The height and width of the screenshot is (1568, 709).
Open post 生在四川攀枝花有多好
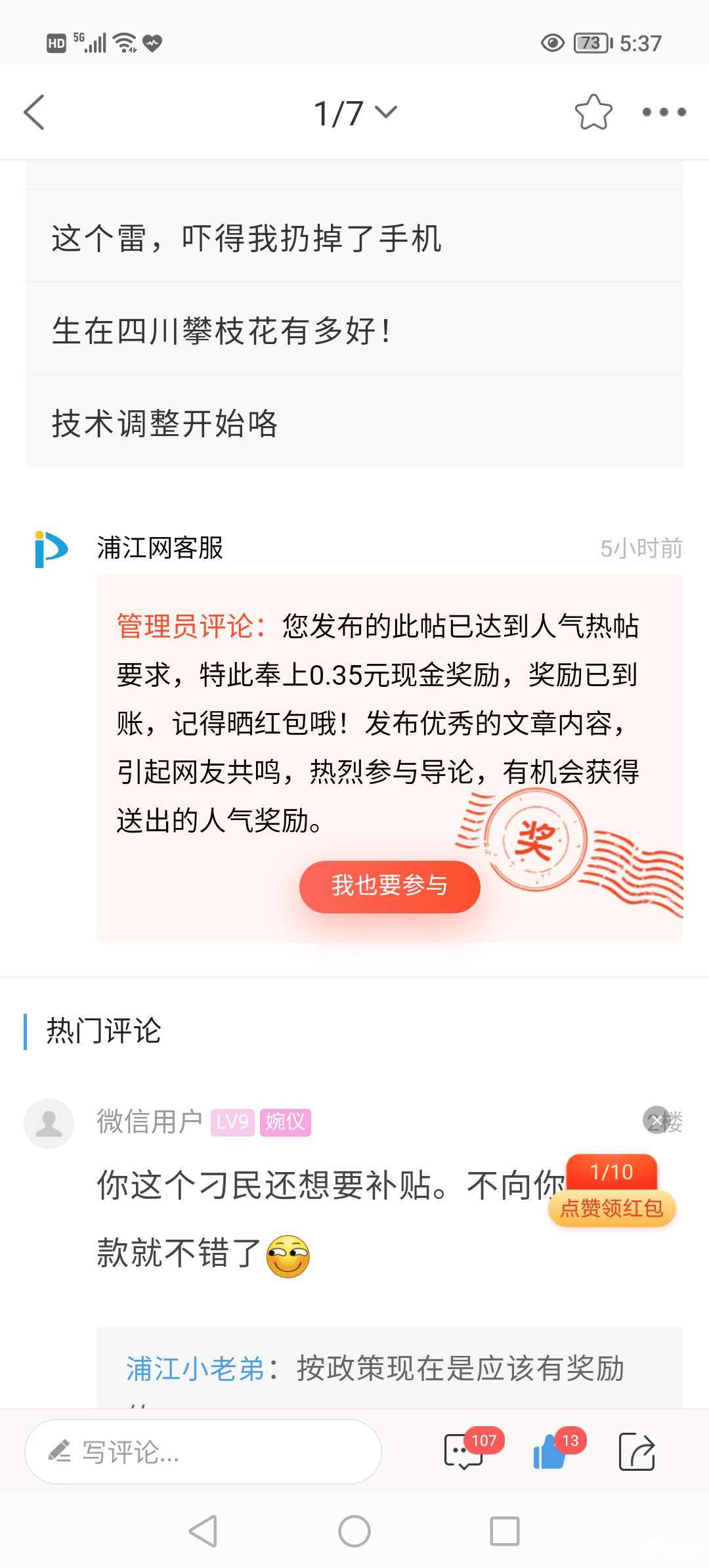tap(222, 330)
